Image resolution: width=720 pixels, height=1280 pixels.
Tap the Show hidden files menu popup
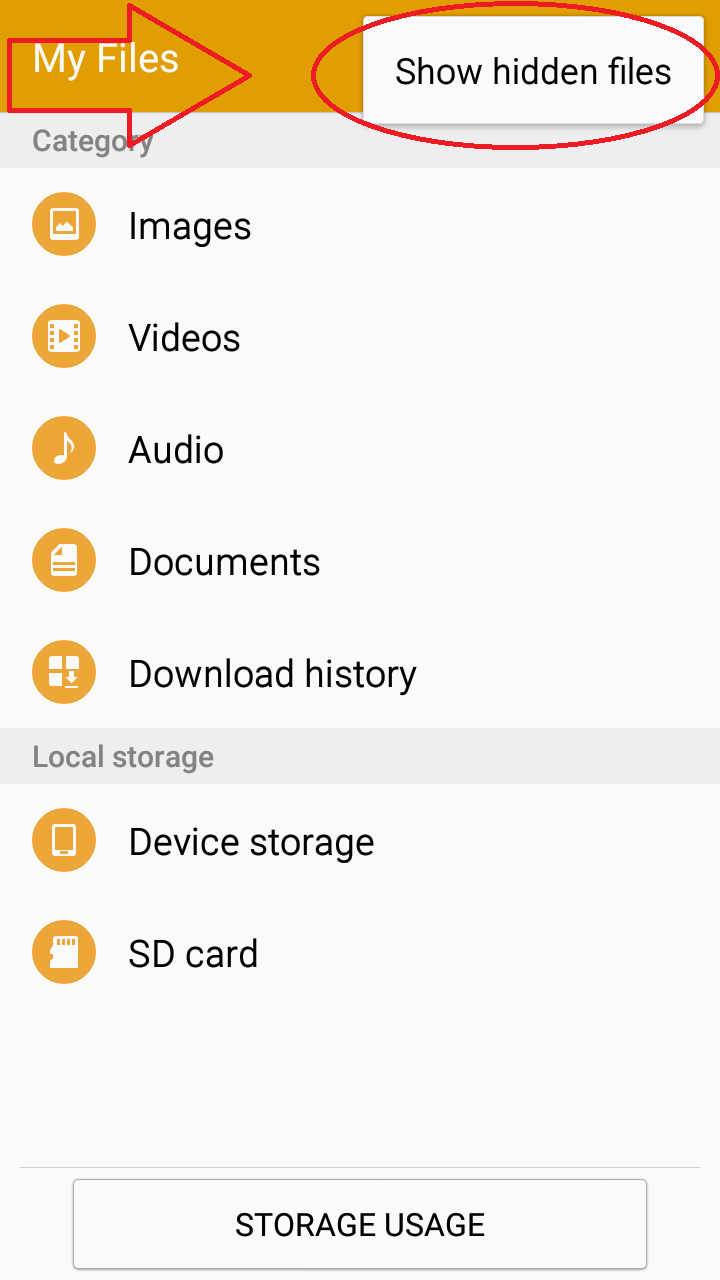(533, 72)
